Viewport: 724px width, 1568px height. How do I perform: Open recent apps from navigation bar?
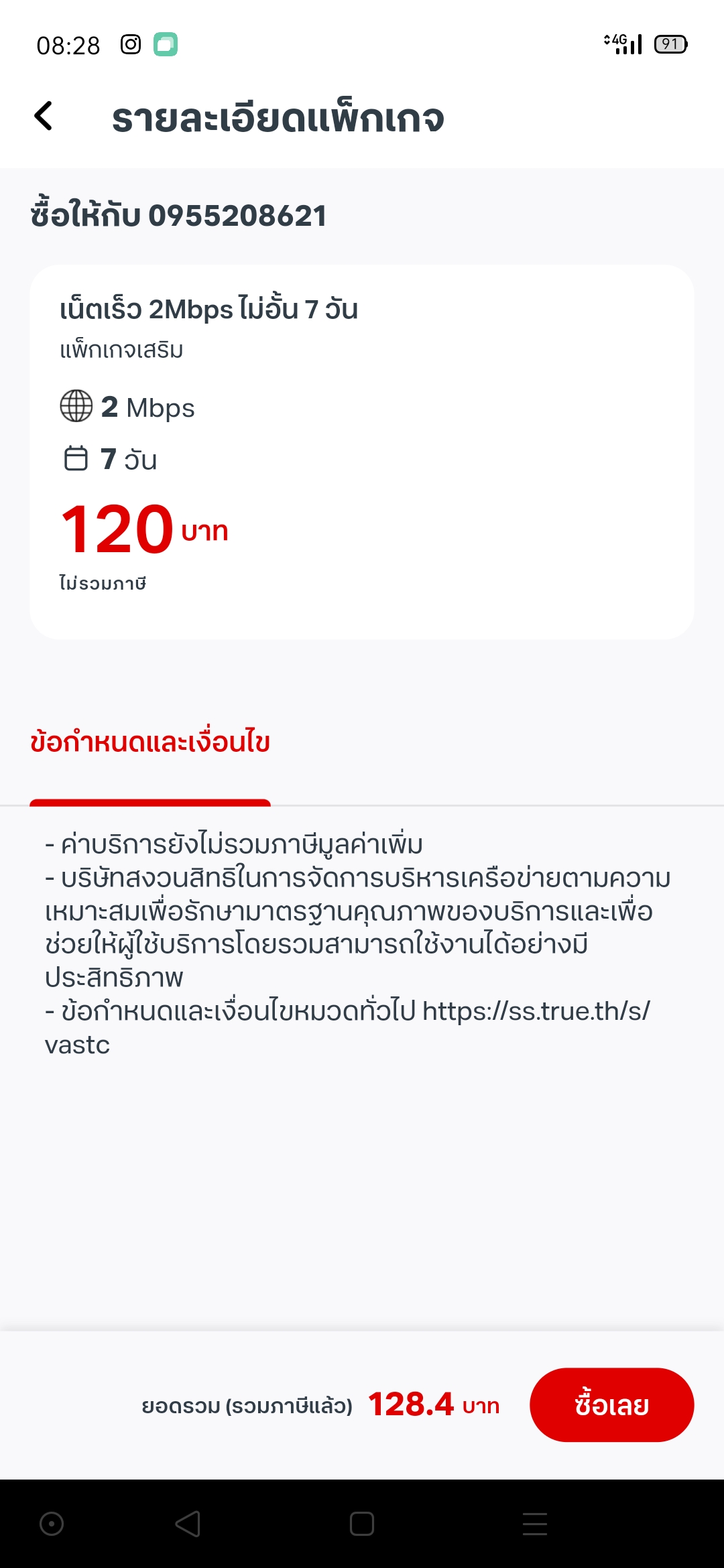coord(535,1524)
